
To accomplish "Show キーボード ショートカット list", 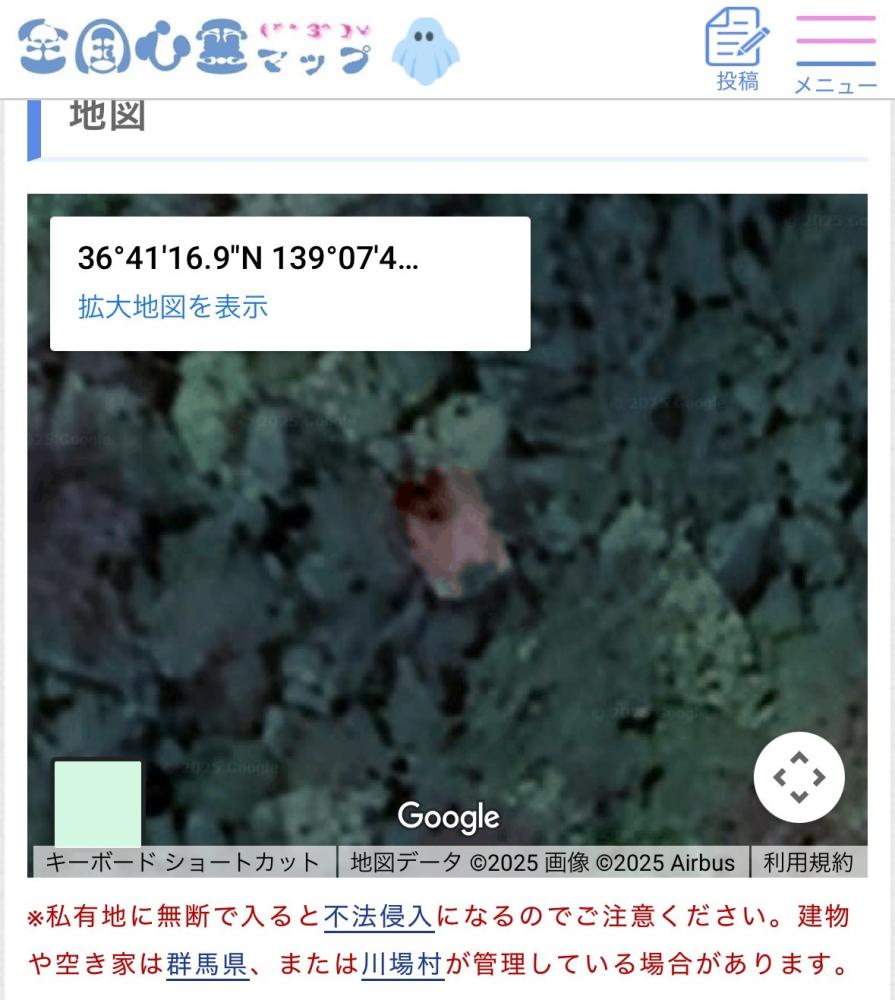I will 183,862.
